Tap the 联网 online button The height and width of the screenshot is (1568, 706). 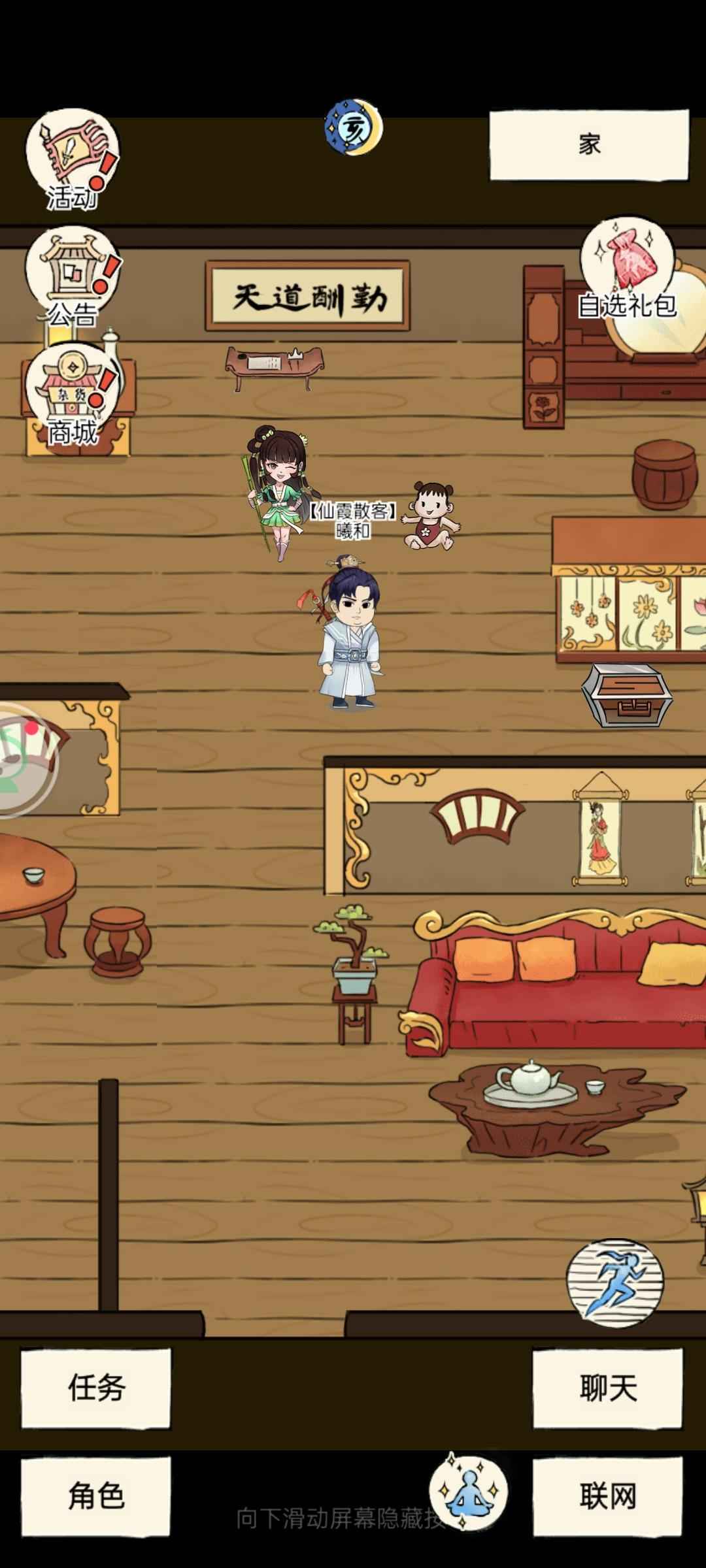(607, 1495)
